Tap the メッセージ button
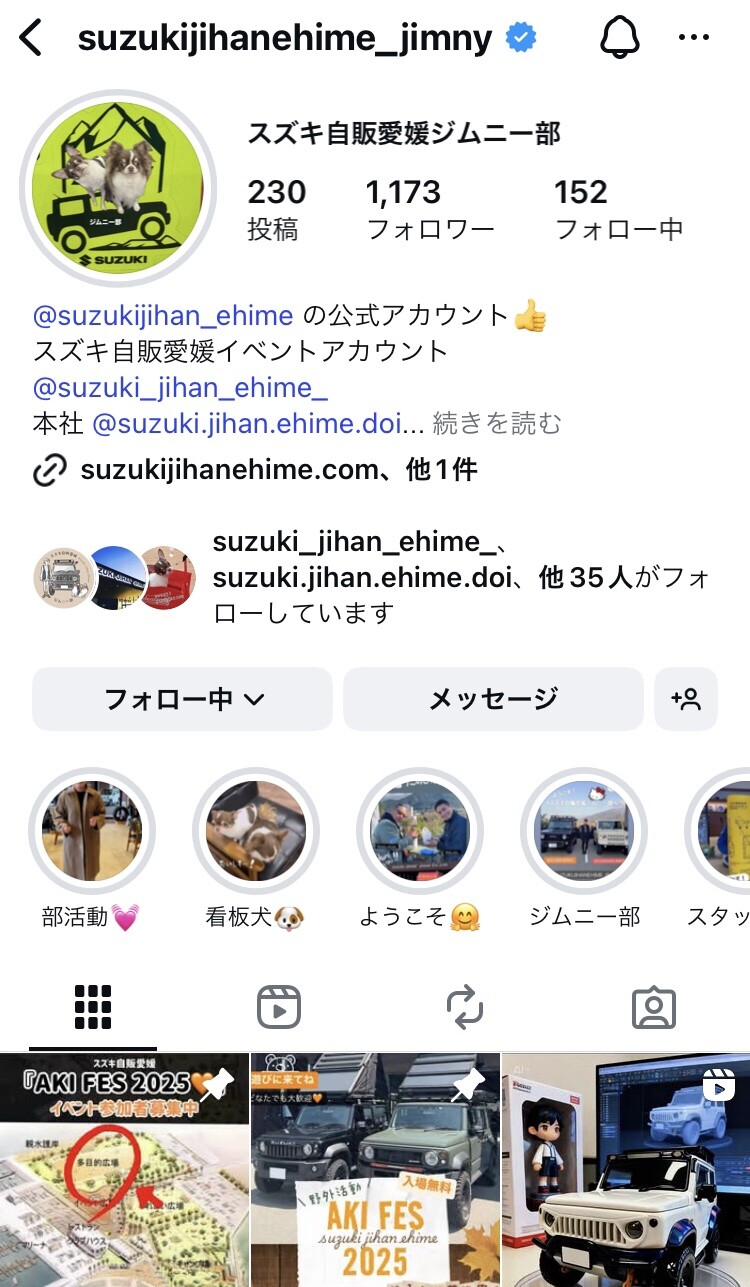The image size is (750, 1287). [x=493, y=699]
